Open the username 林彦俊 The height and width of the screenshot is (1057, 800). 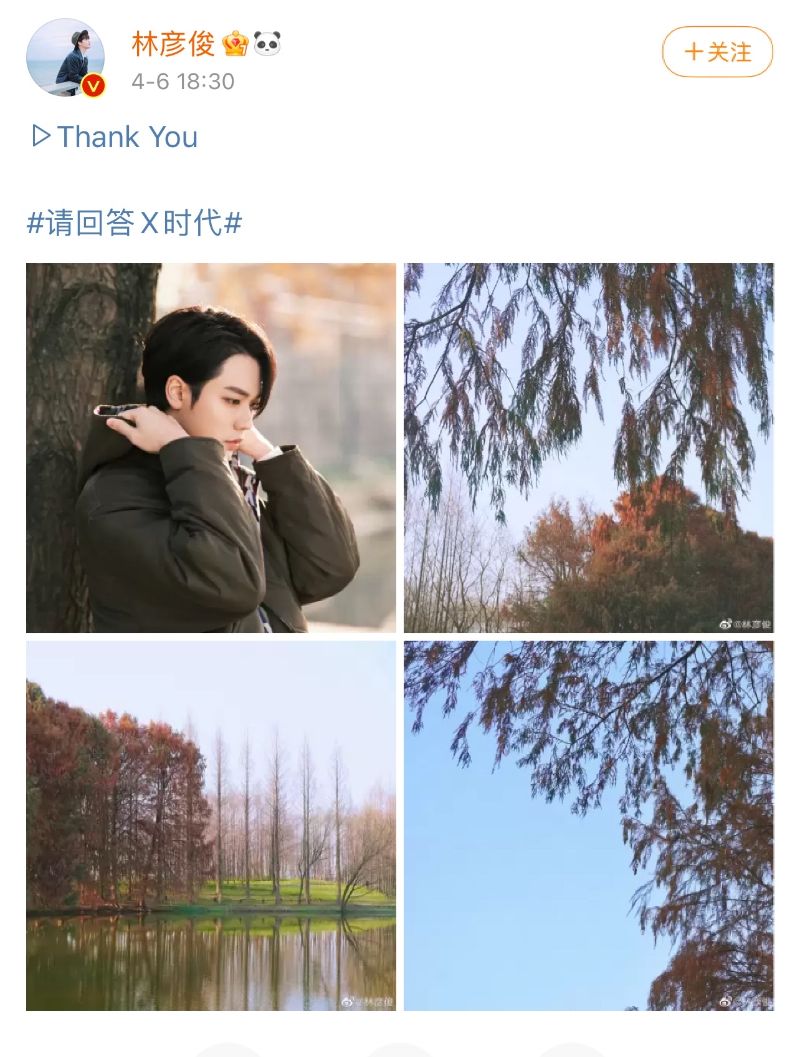[173, 44]
